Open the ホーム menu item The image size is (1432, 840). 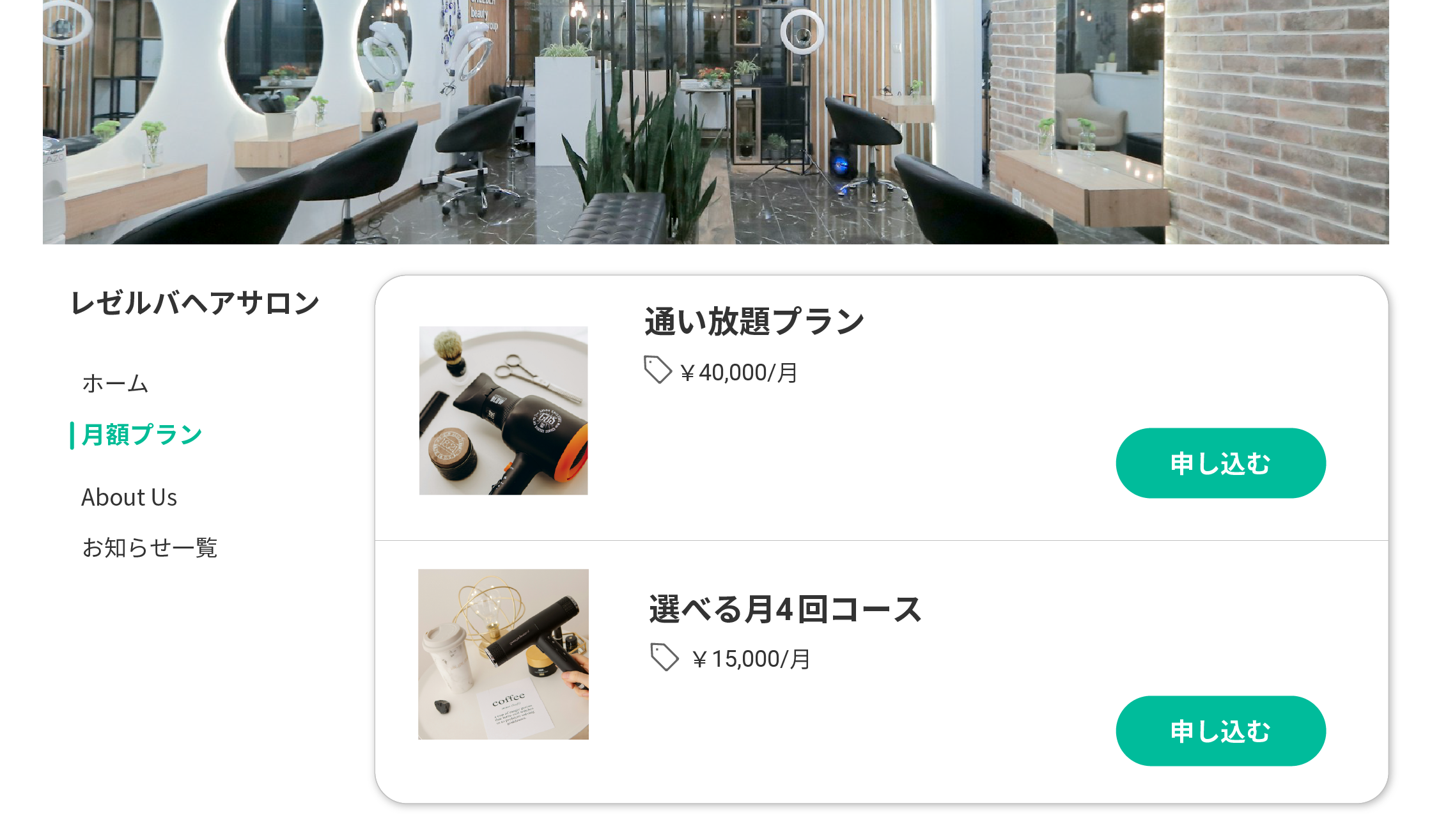click(x=115, y=384)
